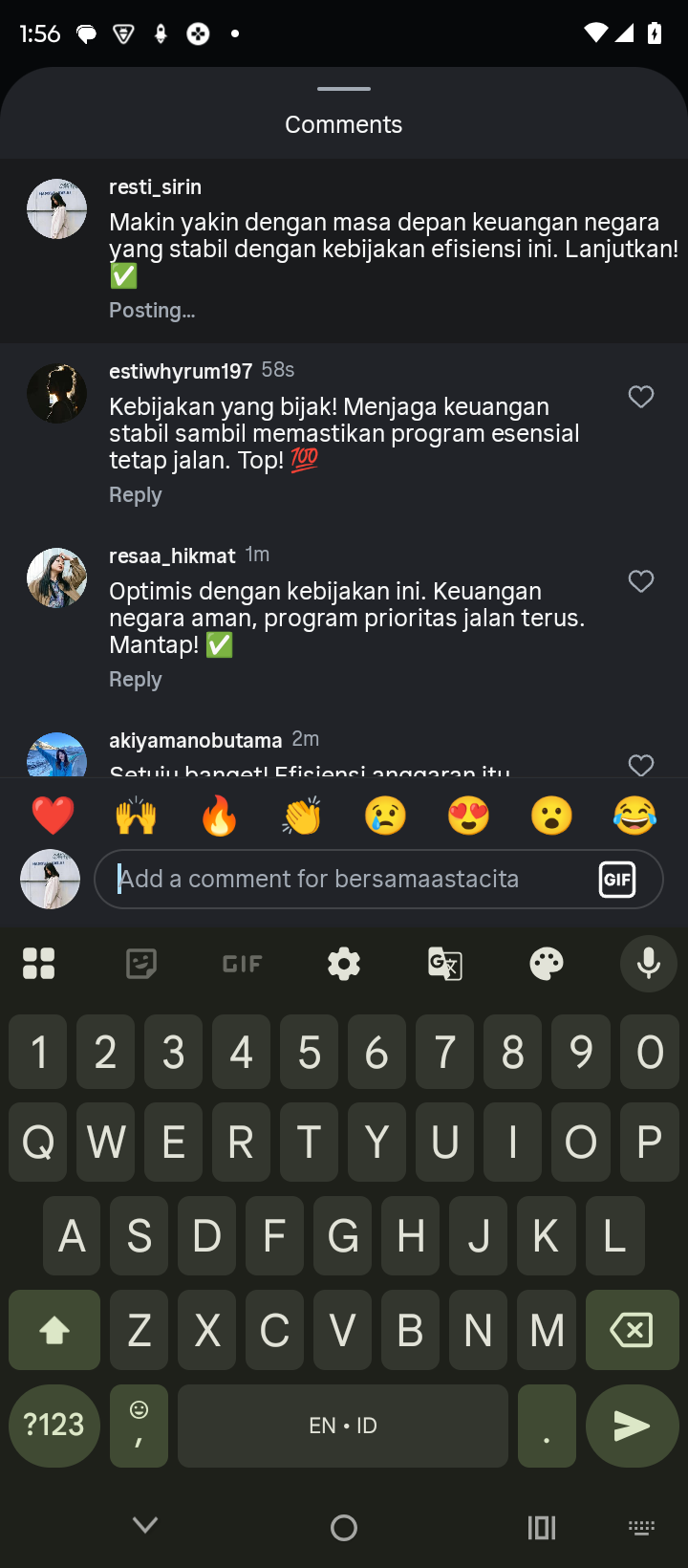Screen dimensions: 688x1568
Task: Open the keyboard translate tool
Action: pos(445,964)
